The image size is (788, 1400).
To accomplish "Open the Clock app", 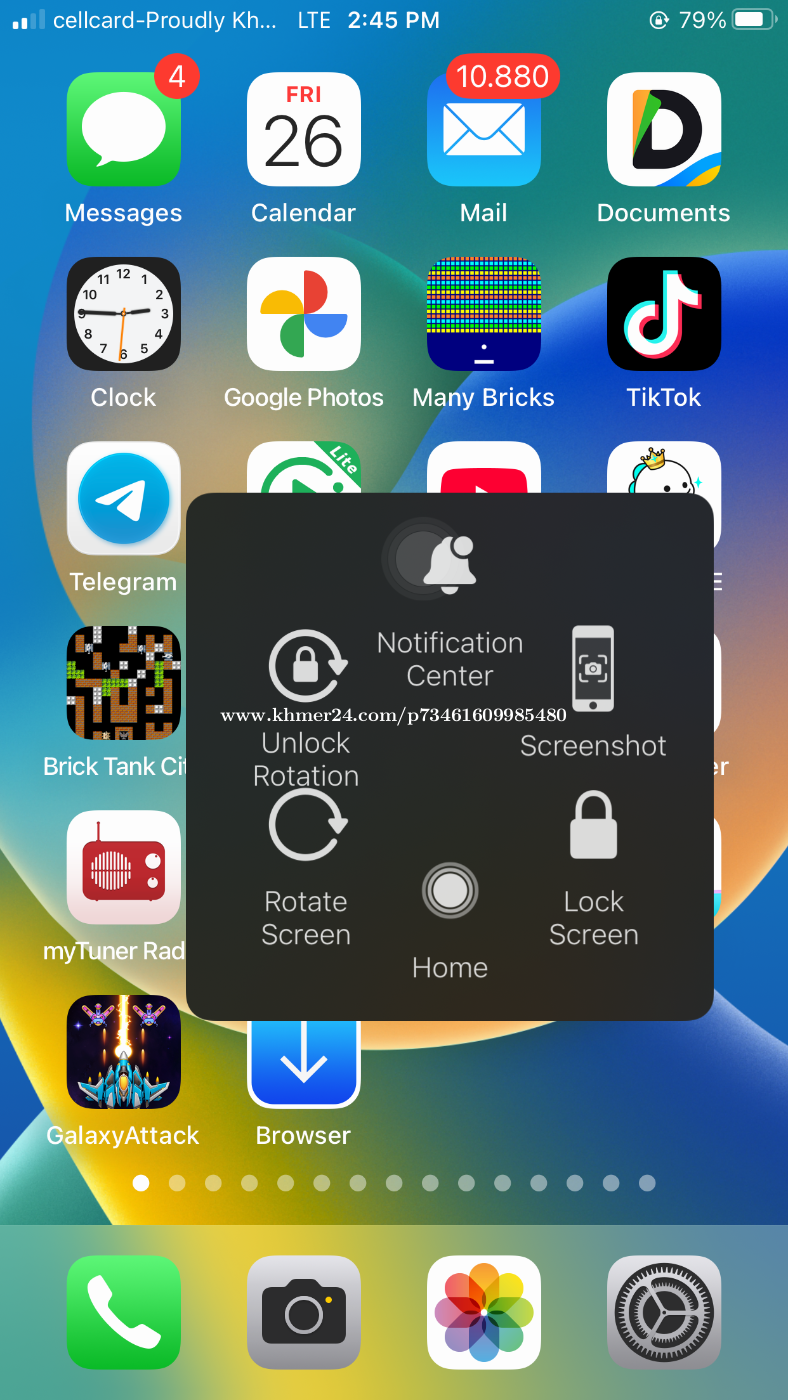I will [124, 314].
